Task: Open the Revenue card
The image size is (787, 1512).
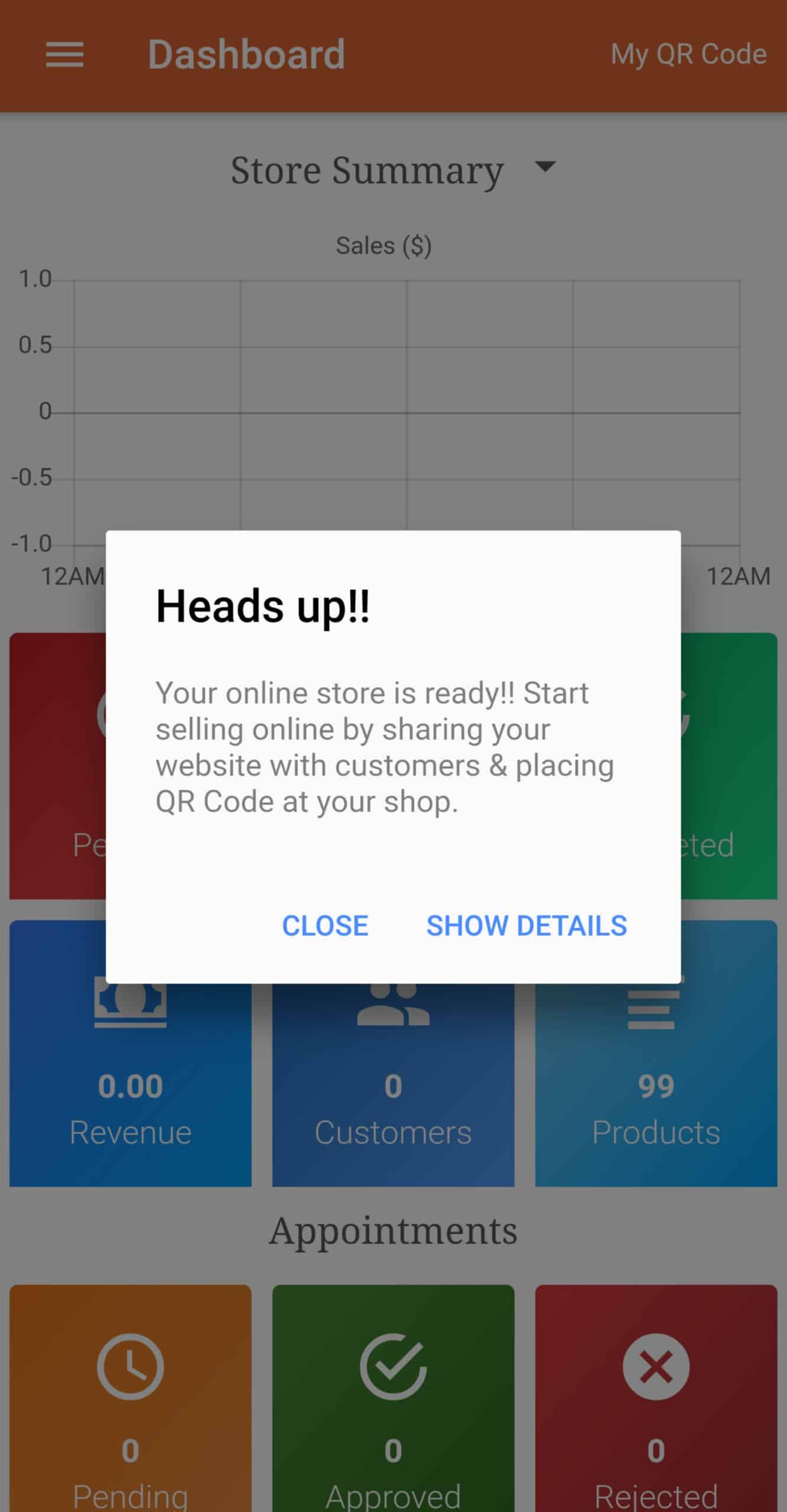Action: tap(131, 1053)
